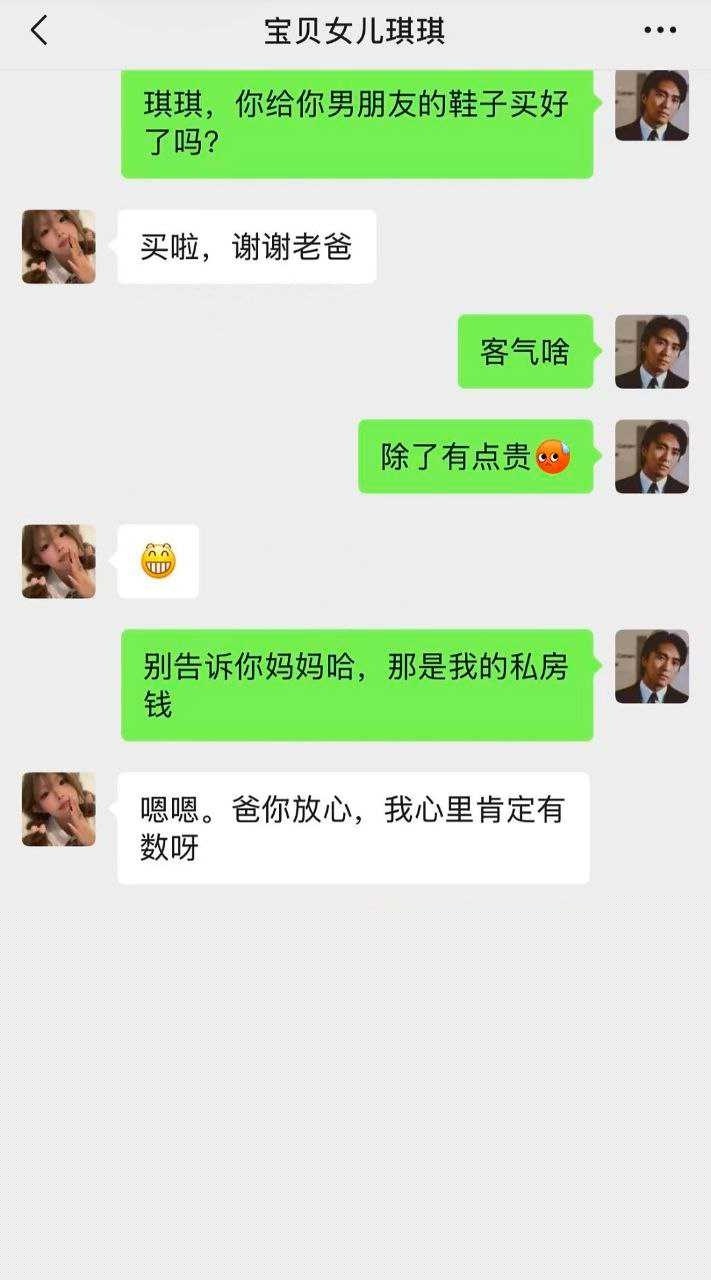711x1280 pixels.
Task: Open the three-dot chat info menu
Action: (x=660, y=31)
